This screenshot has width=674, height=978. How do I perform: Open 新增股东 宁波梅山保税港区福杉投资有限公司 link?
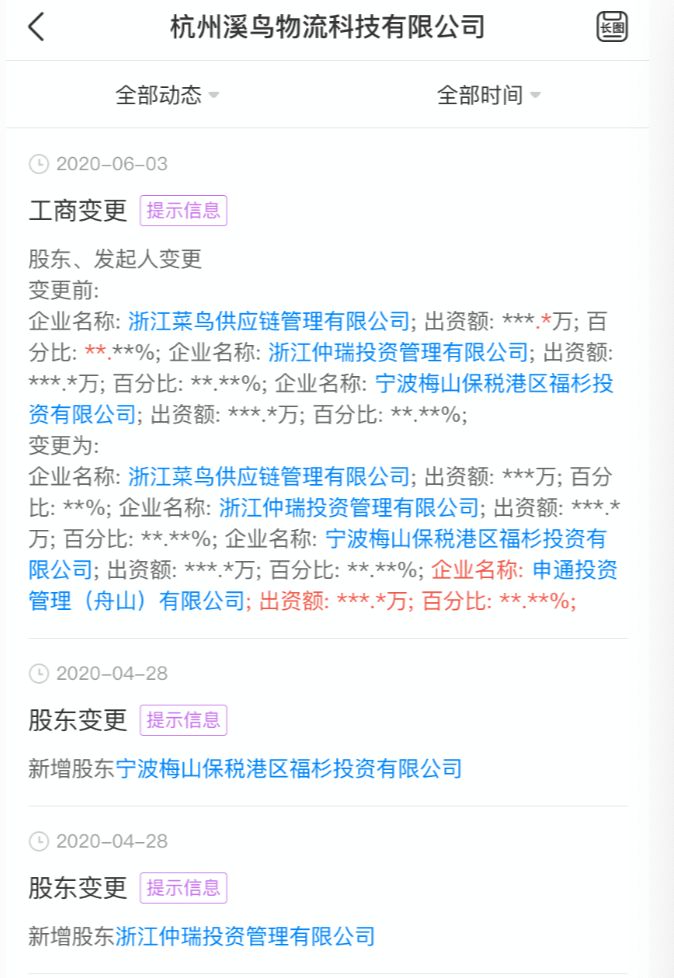(x=289, y=768)
